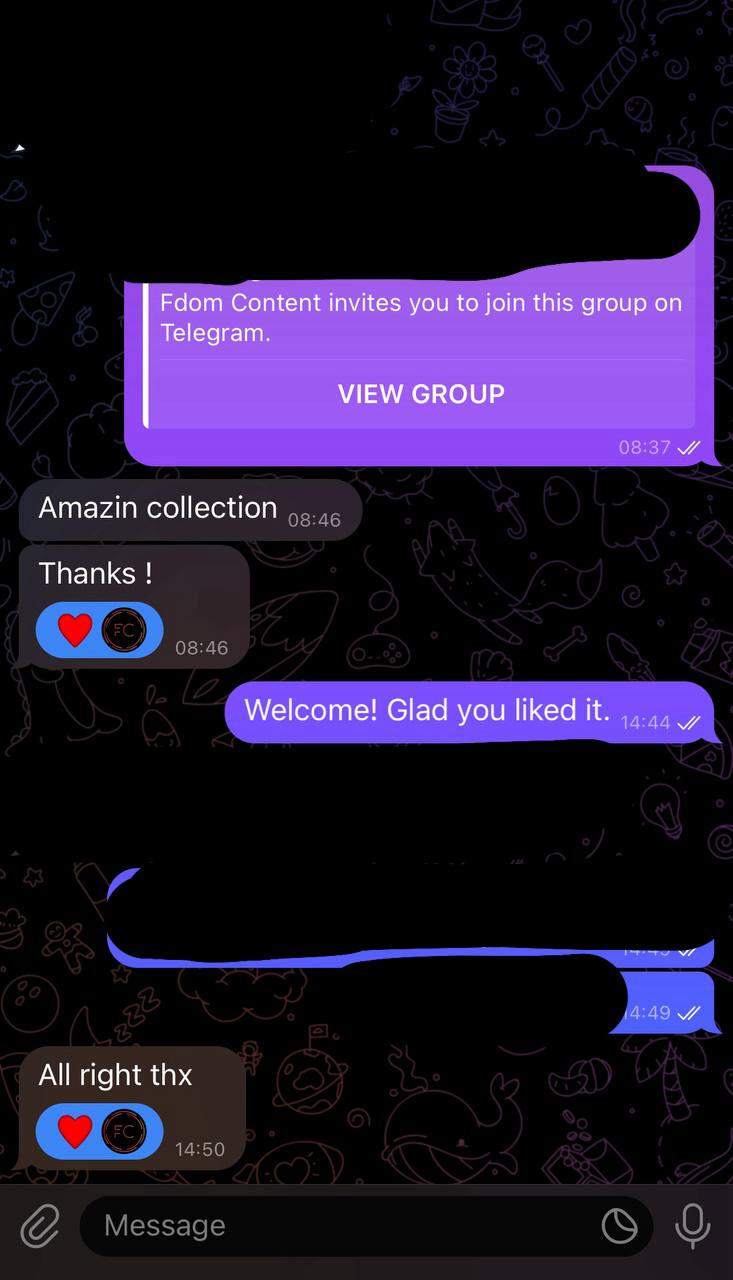Tap the heart reaction under Thanks !
Screen dimensions: 733x1280
[75, 630]
